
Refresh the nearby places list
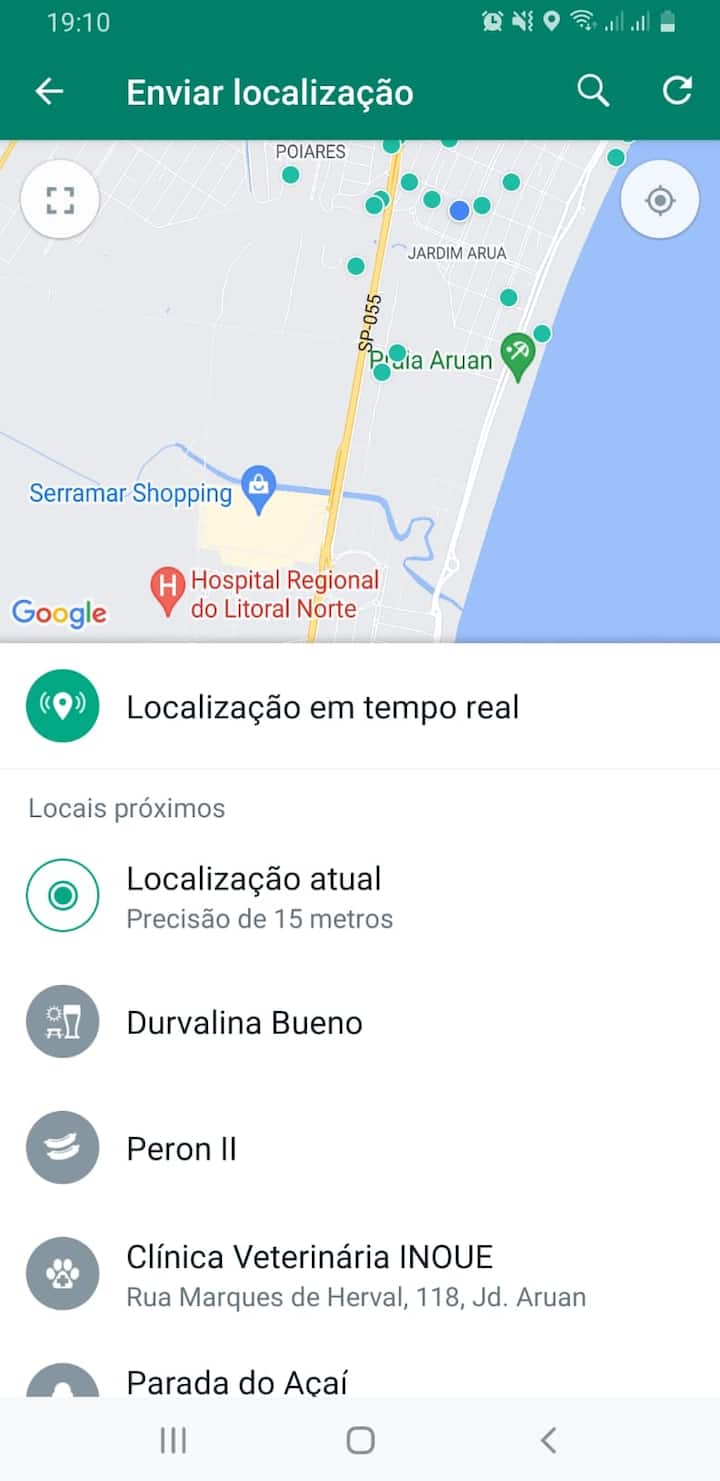tap(677, 92)
